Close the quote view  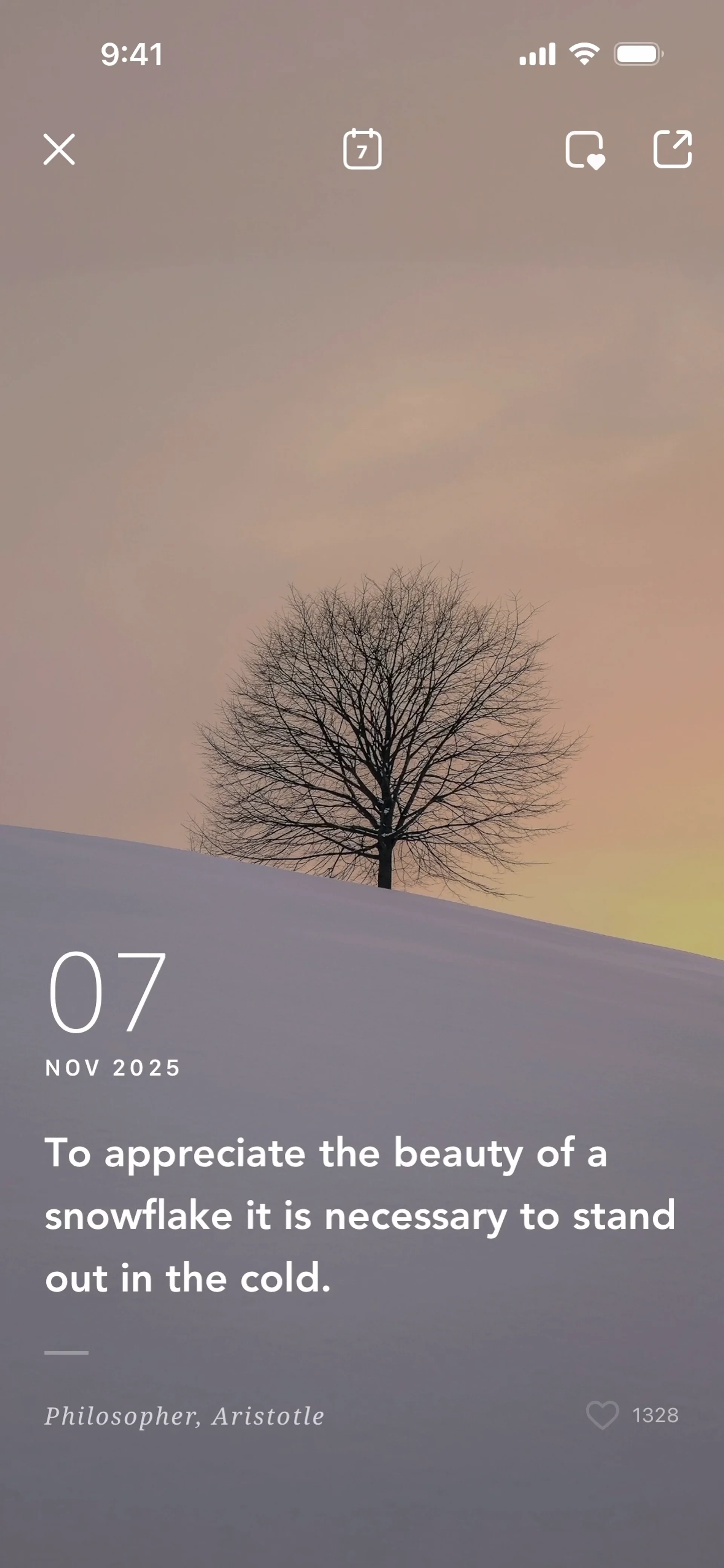click(59, 150)
